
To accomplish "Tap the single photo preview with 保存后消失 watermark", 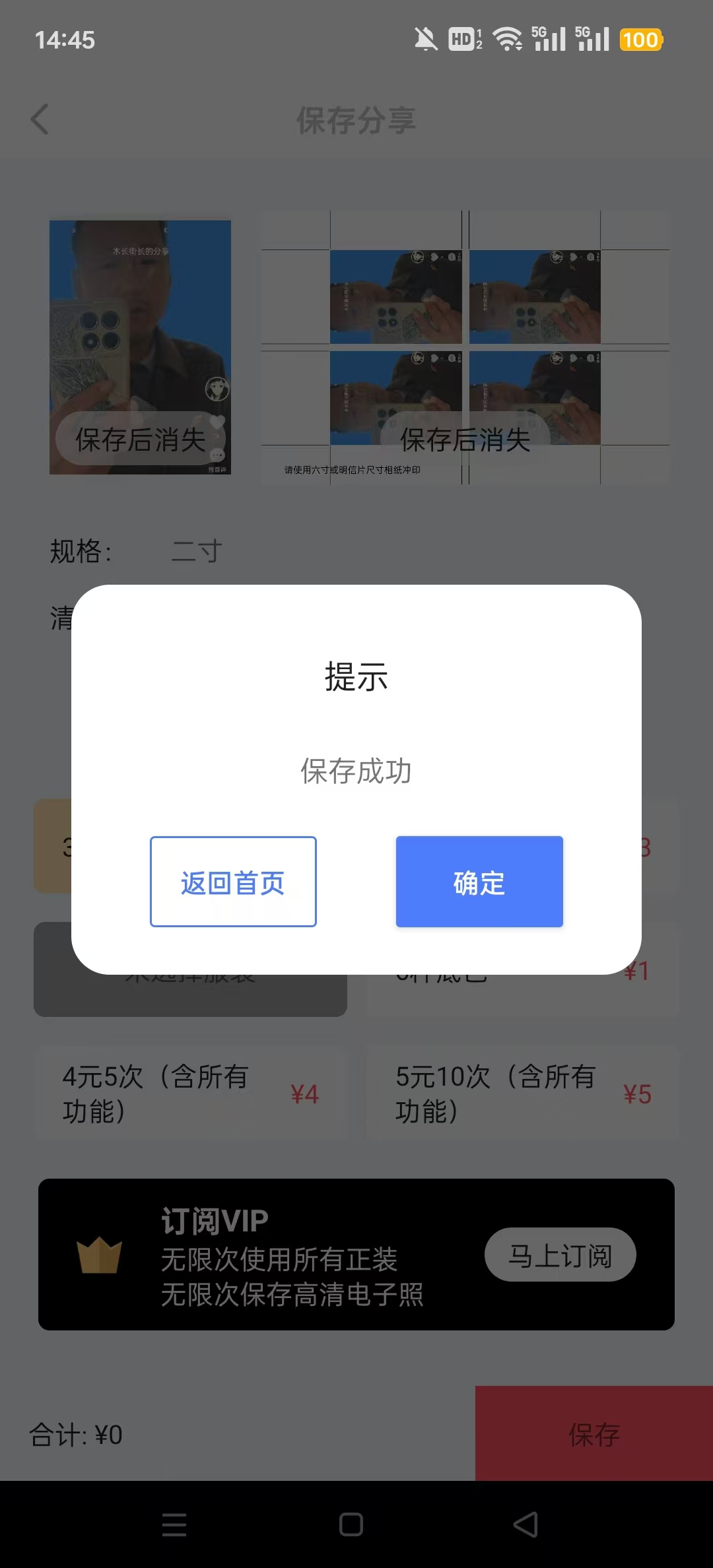I will (139, 346).
